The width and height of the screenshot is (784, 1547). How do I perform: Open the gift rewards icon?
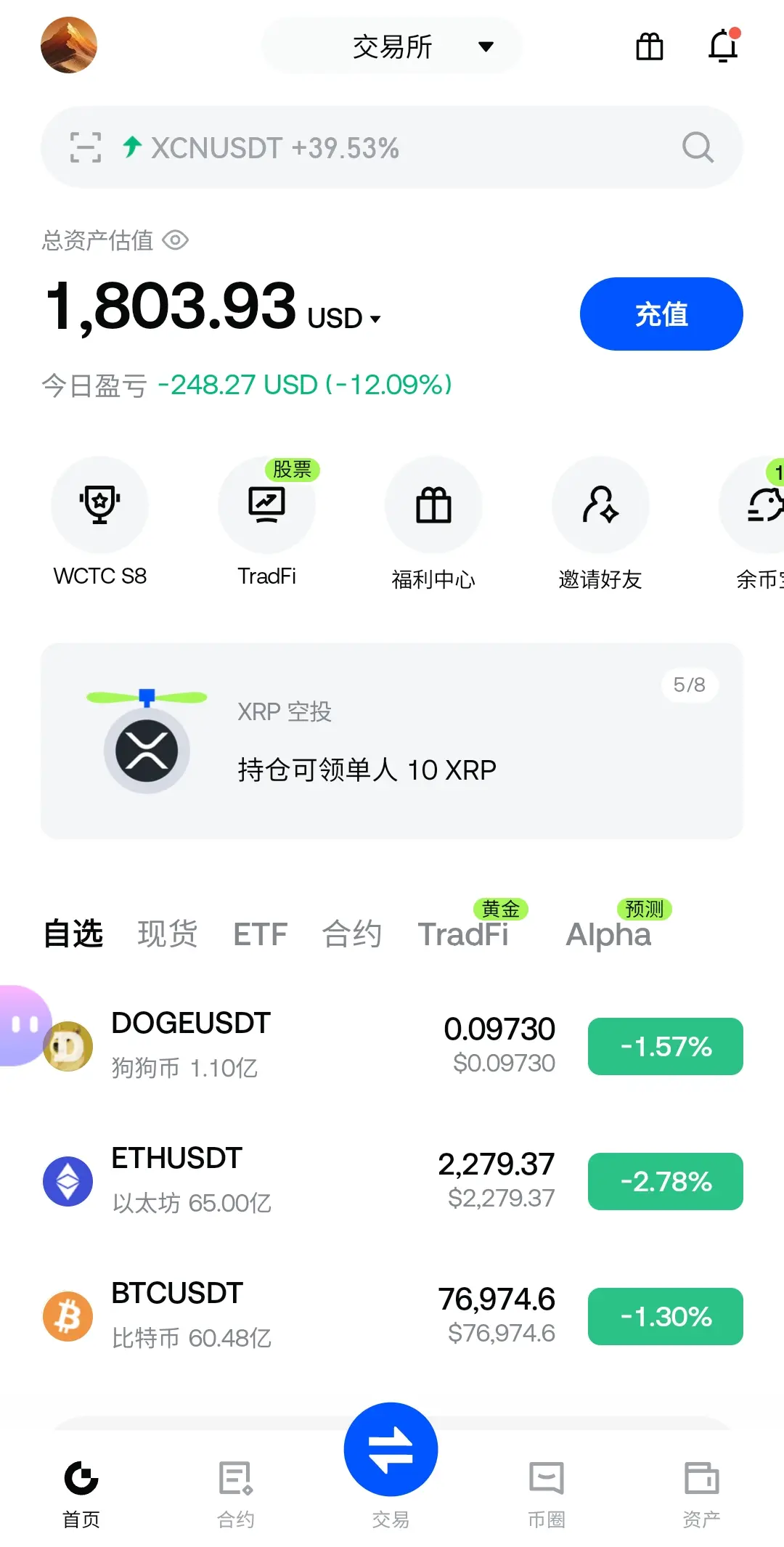650,46
